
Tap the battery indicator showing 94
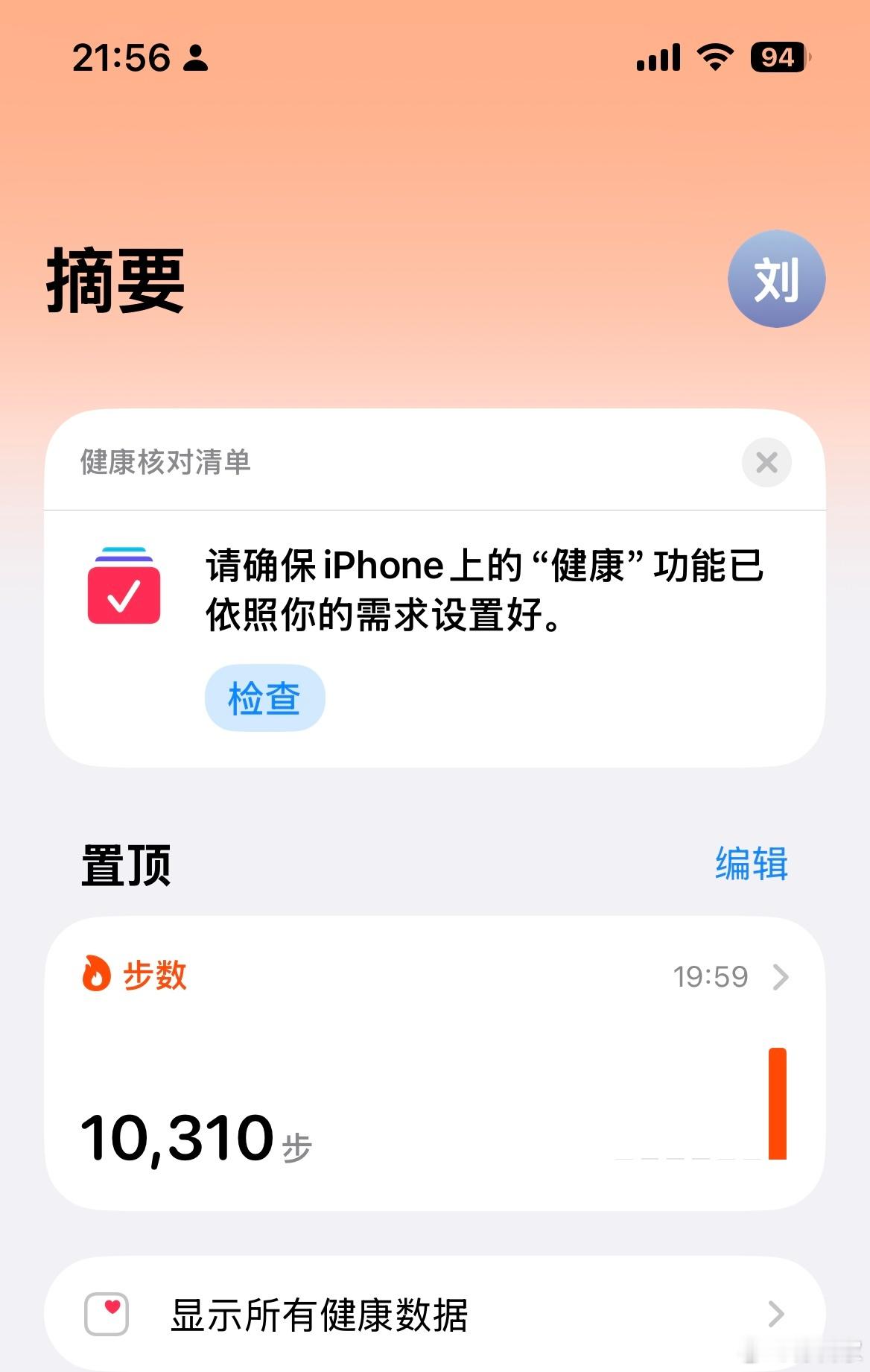pos(777,57)
